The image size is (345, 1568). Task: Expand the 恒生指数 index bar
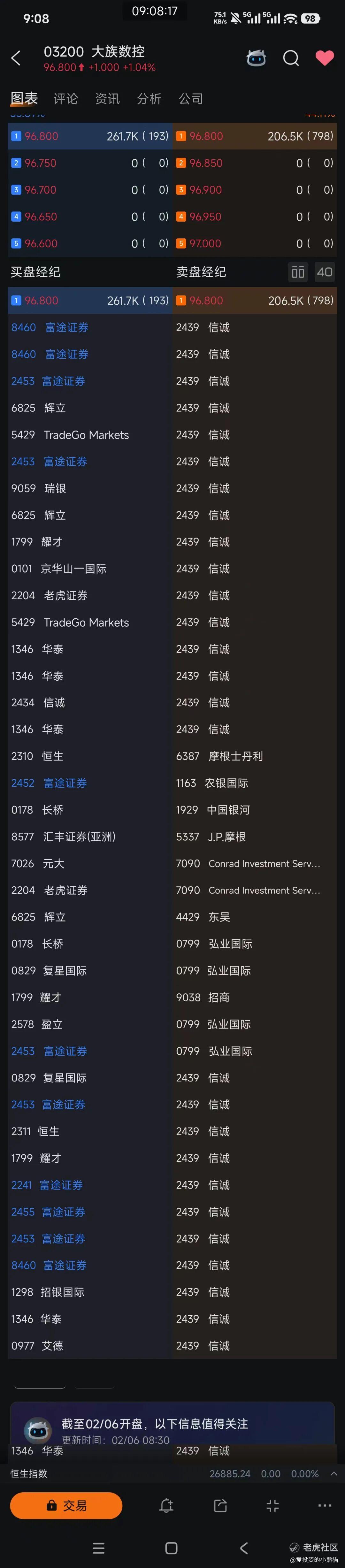click(x=333, y=1474)
